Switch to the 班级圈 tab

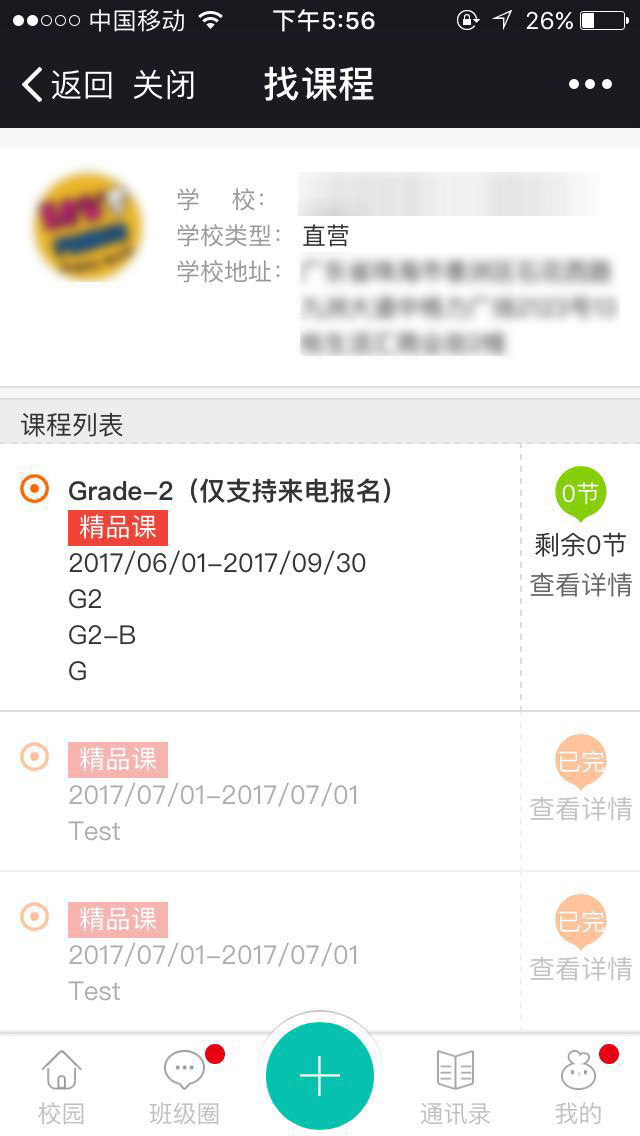point(185,1086)
